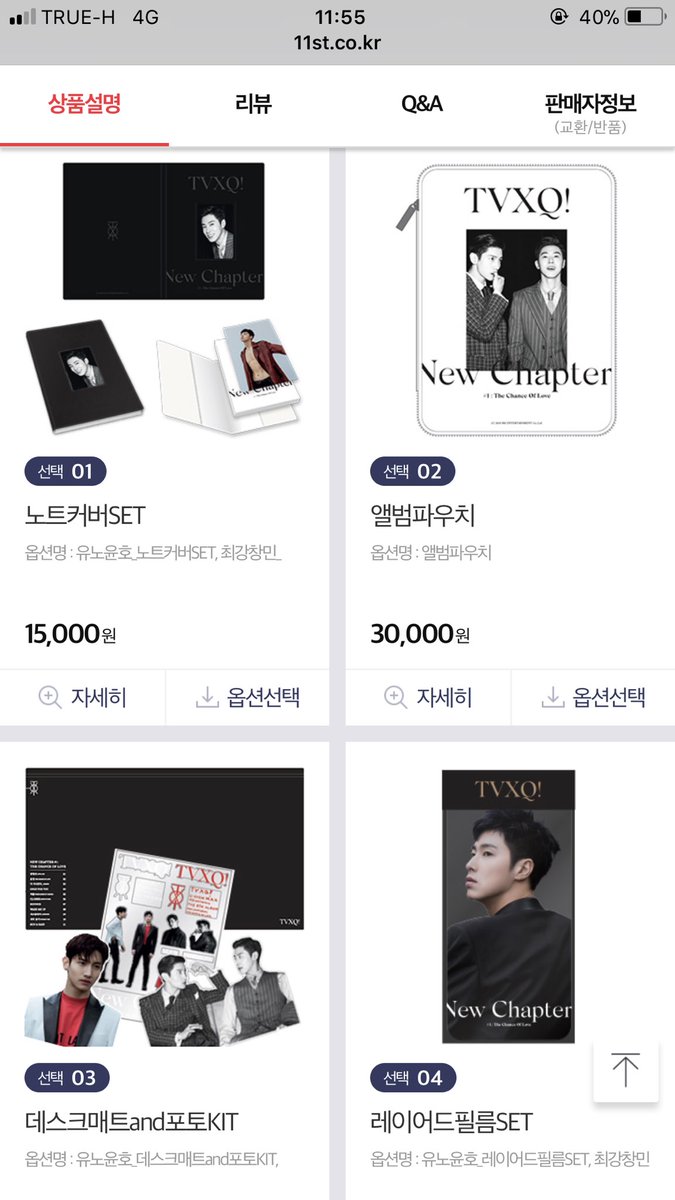
Task: Switch to the 리뷰 tab
Action: point(253,104)
